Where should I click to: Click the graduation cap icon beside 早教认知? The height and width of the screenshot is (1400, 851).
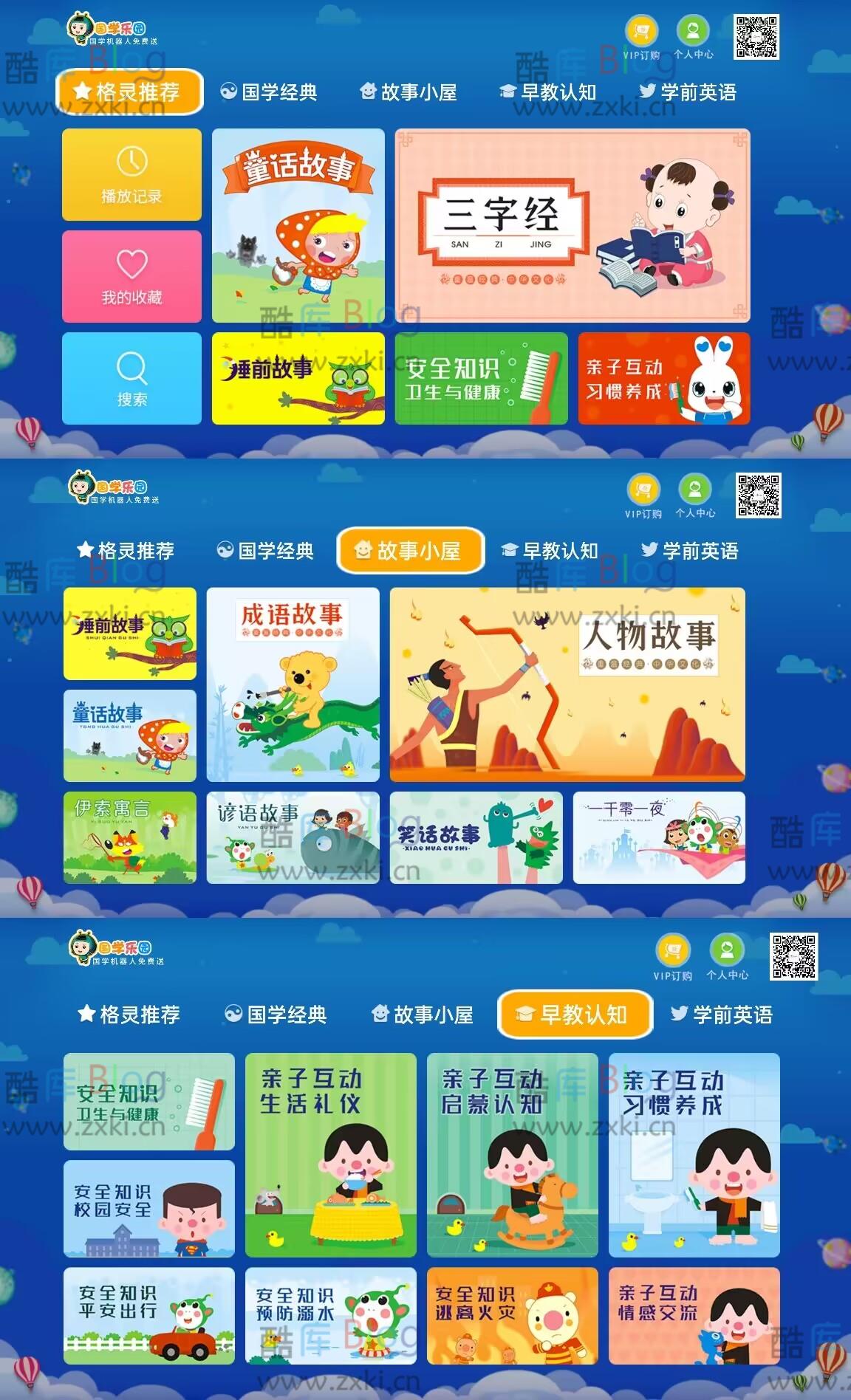tap(507, 92)
